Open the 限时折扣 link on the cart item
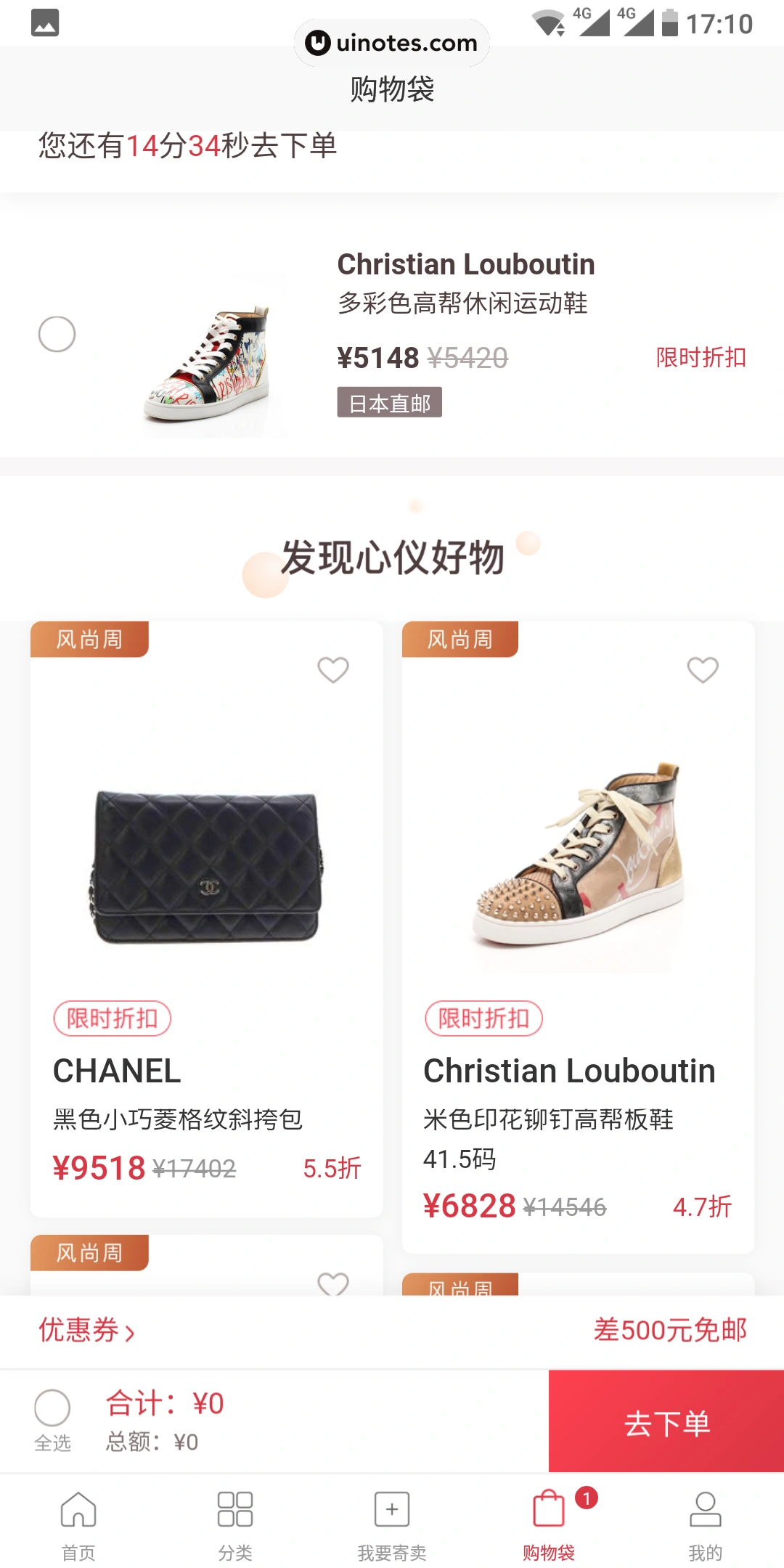784x1568 pixels. pos(701,357)
